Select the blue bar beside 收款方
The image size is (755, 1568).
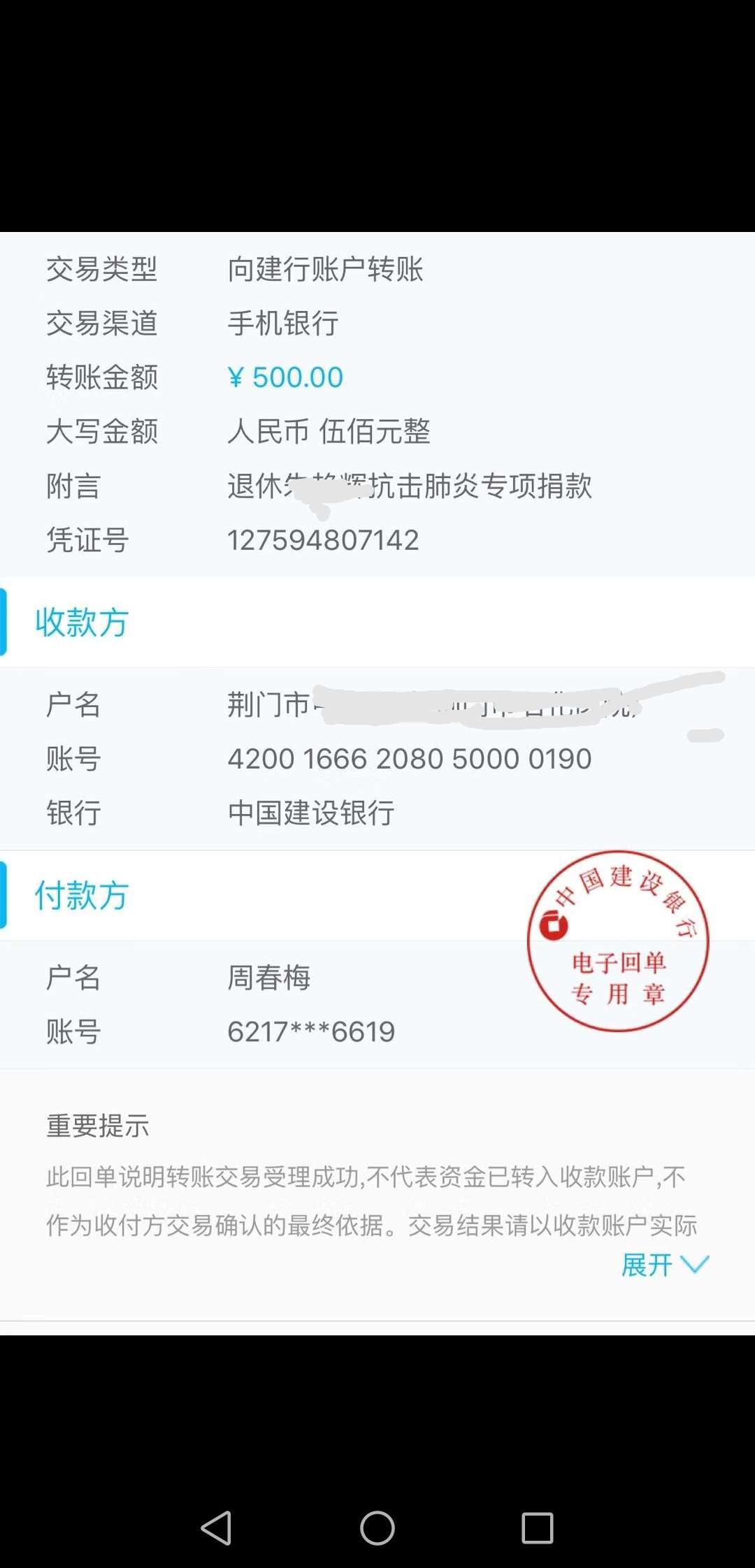(x=6, y=622)
